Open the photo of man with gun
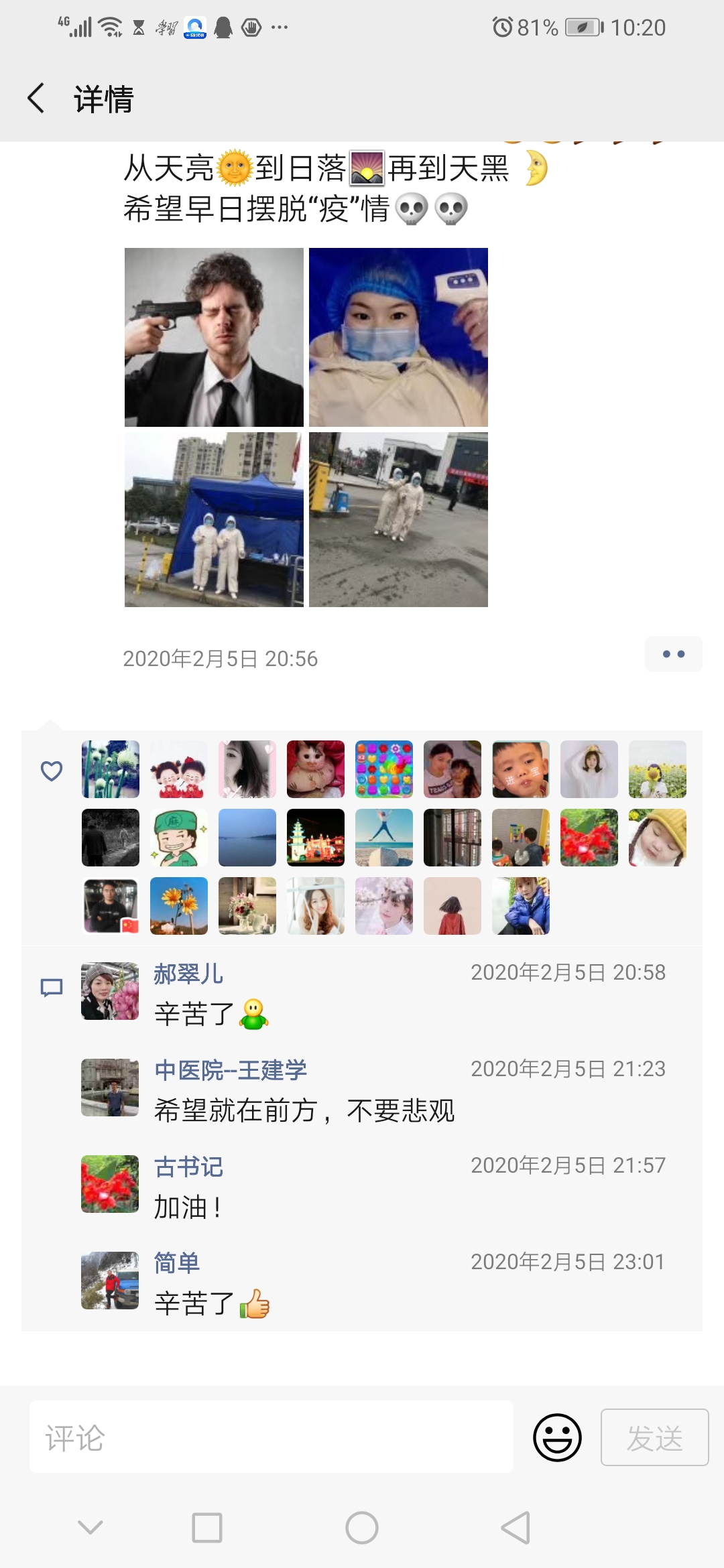Image resolution: width=724 pixels, height=1568 pixels. 214,337
